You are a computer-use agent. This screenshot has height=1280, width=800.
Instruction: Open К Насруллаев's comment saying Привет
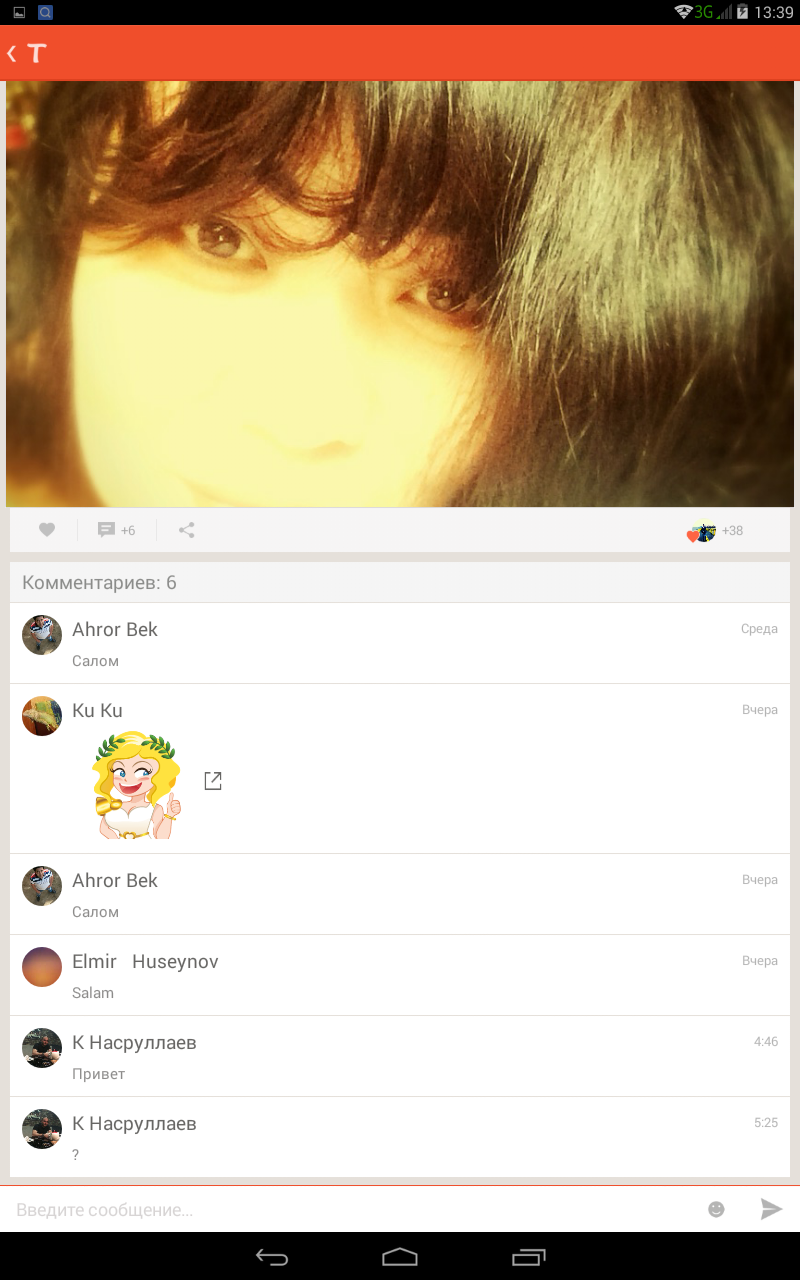400,1056
